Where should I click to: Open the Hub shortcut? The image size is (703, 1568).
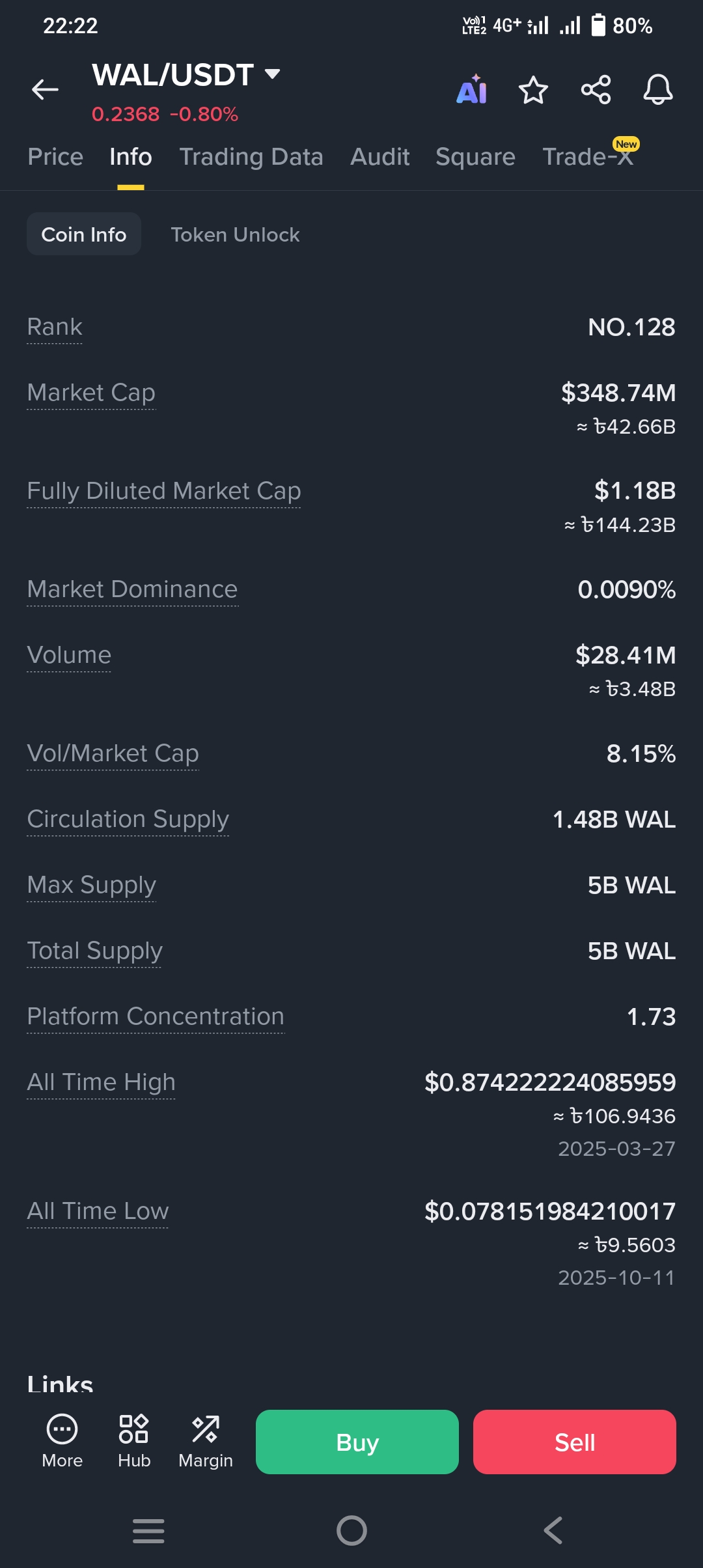coord(134,1441)
